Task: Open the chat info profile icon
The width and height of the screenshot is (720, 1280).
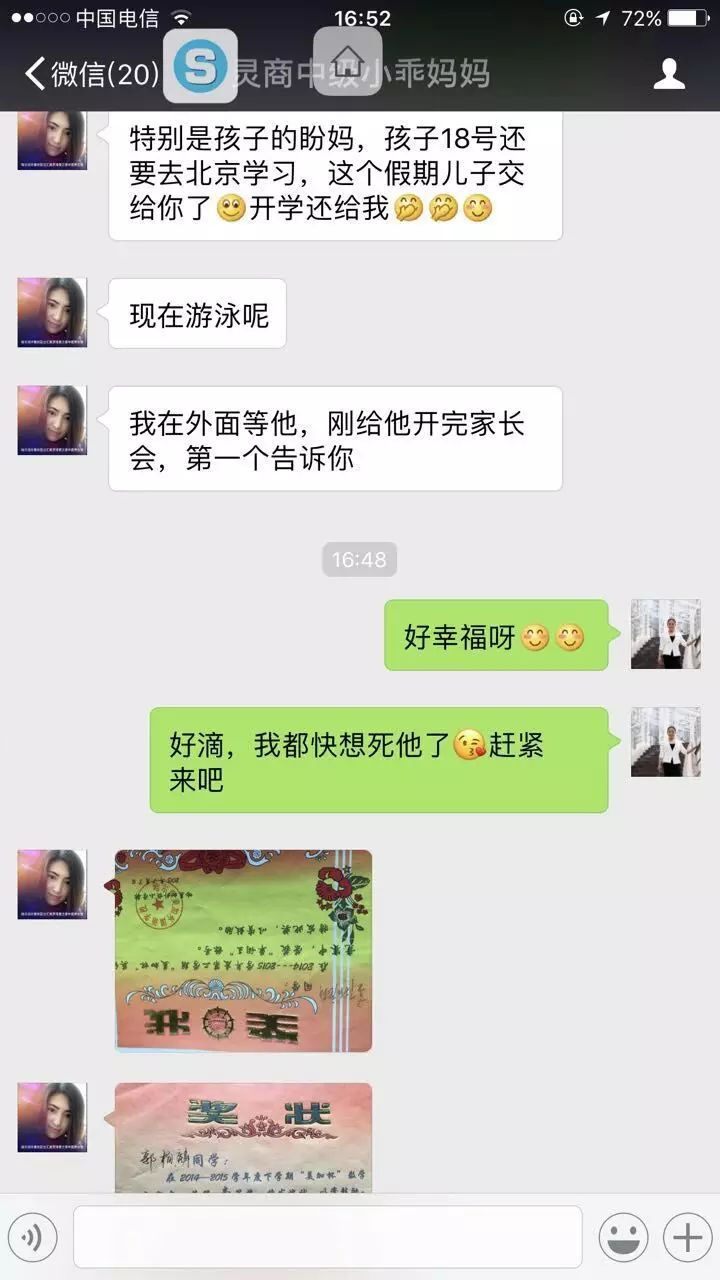Action: [669, 73]
